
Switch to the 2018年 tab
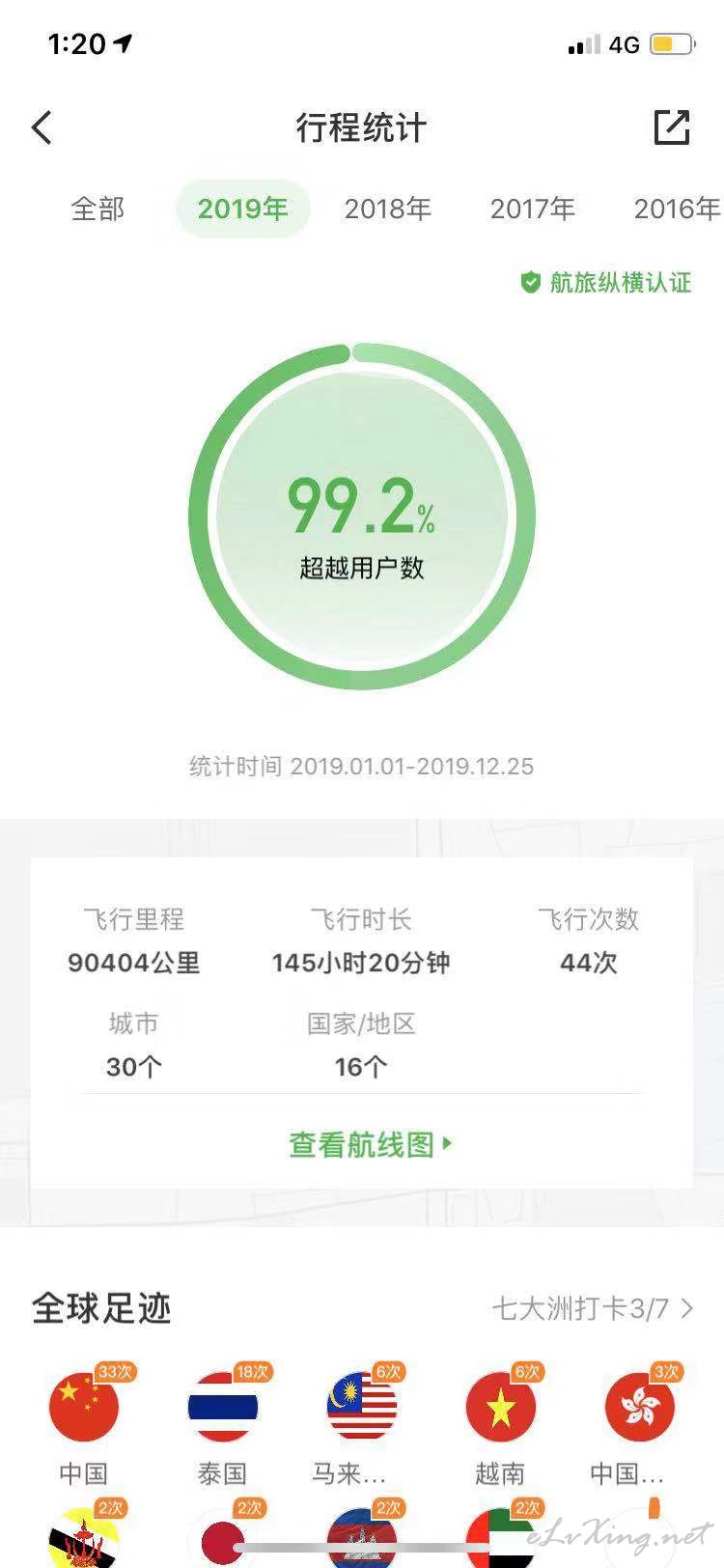(x=388, y=209)
